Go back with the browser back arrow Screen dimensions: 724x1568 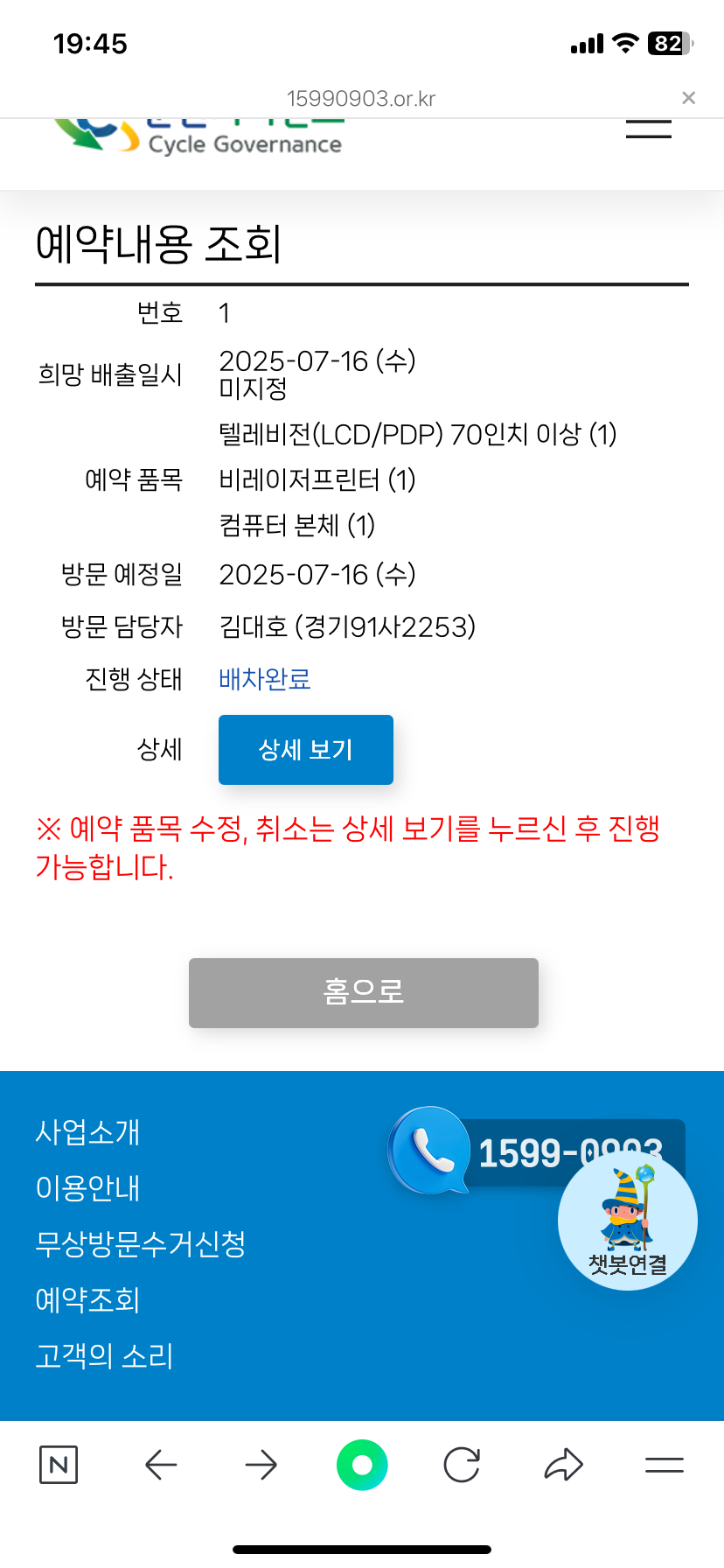point(161,1465)
